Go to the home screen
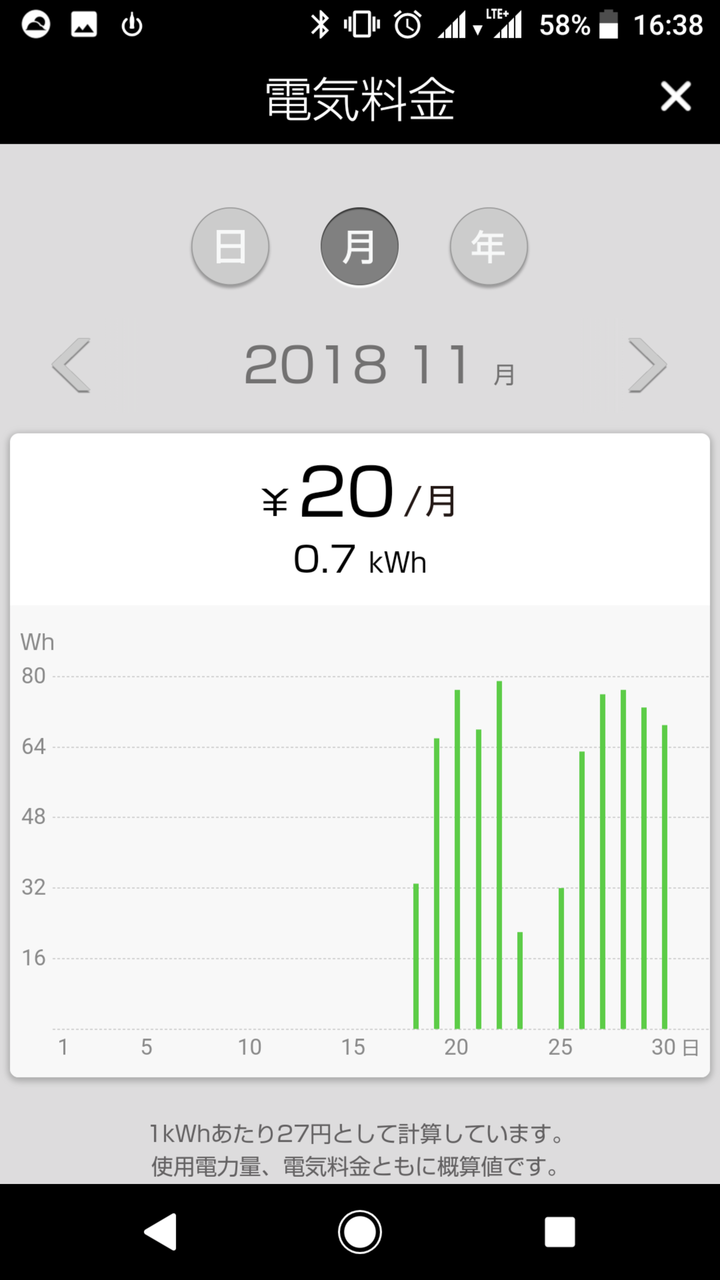This screenshot has height=1280, width=720. 359,1232
